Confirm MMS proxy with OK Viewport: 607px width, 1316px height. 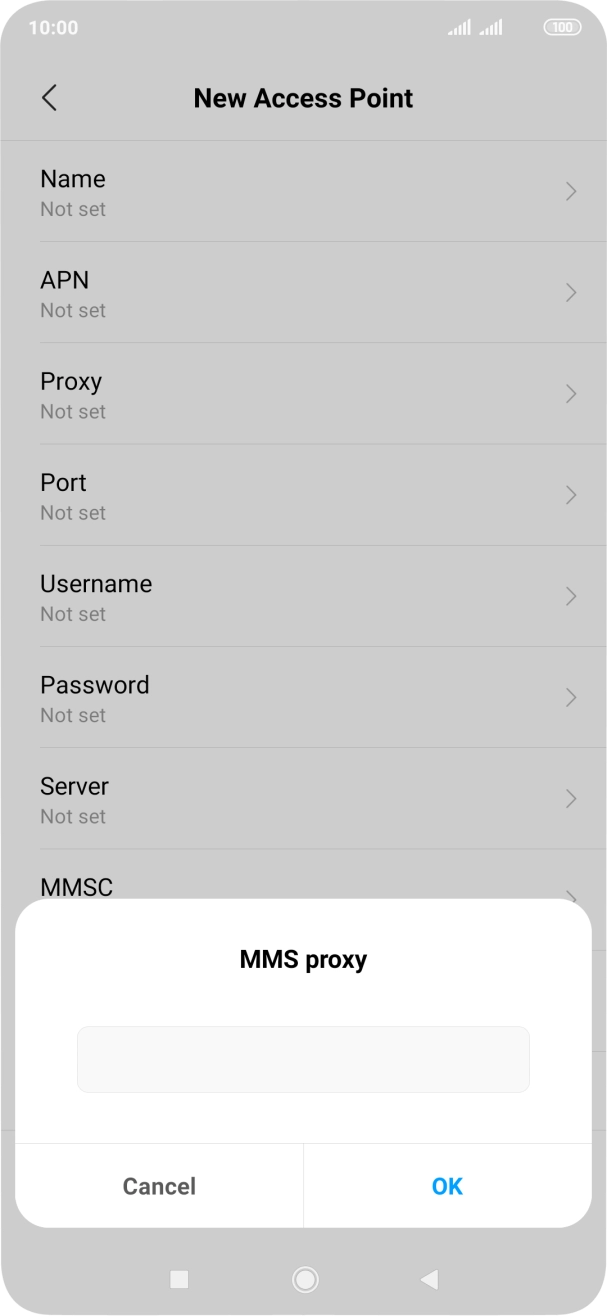pos(447,1186)
